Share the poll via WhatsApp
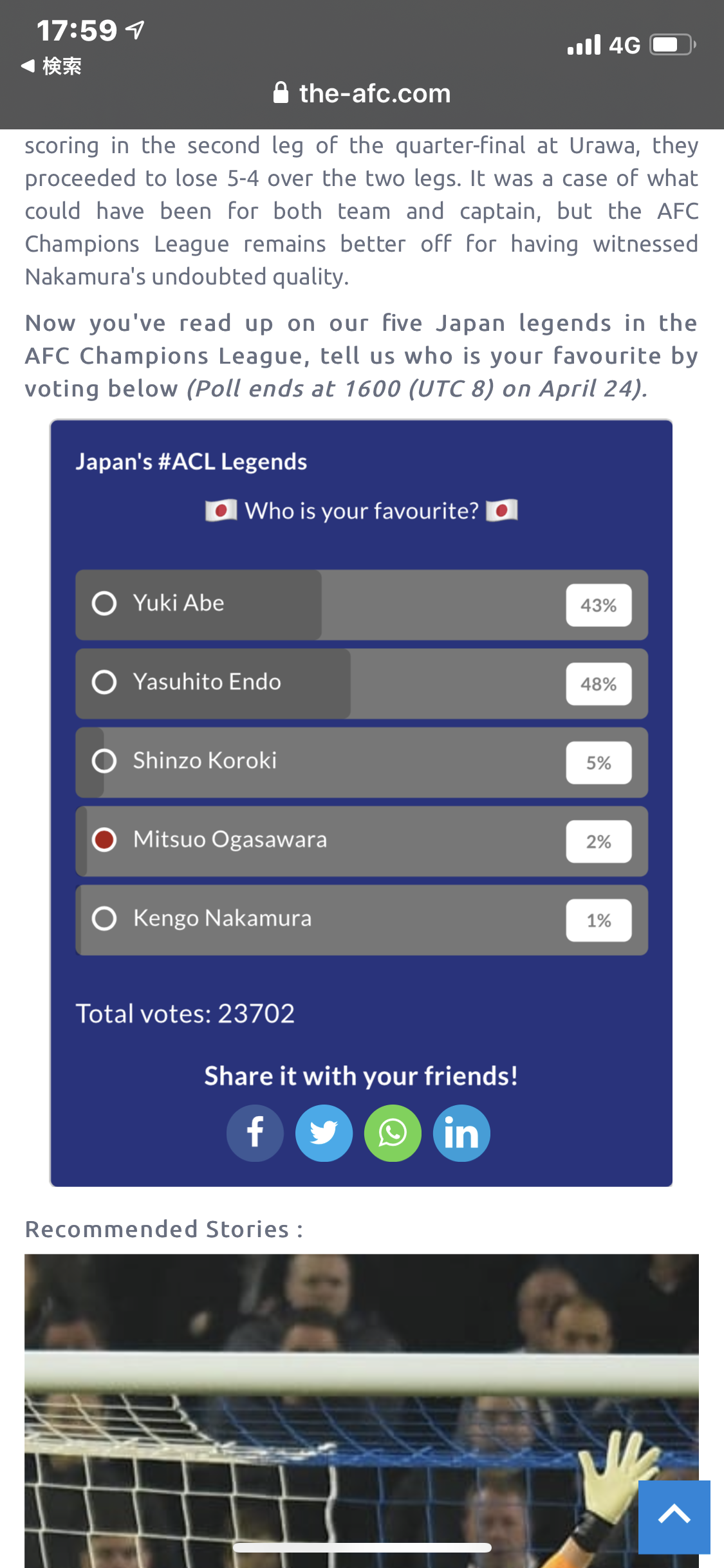This screenshot has width=724, height=1568. coord(393,1133)
